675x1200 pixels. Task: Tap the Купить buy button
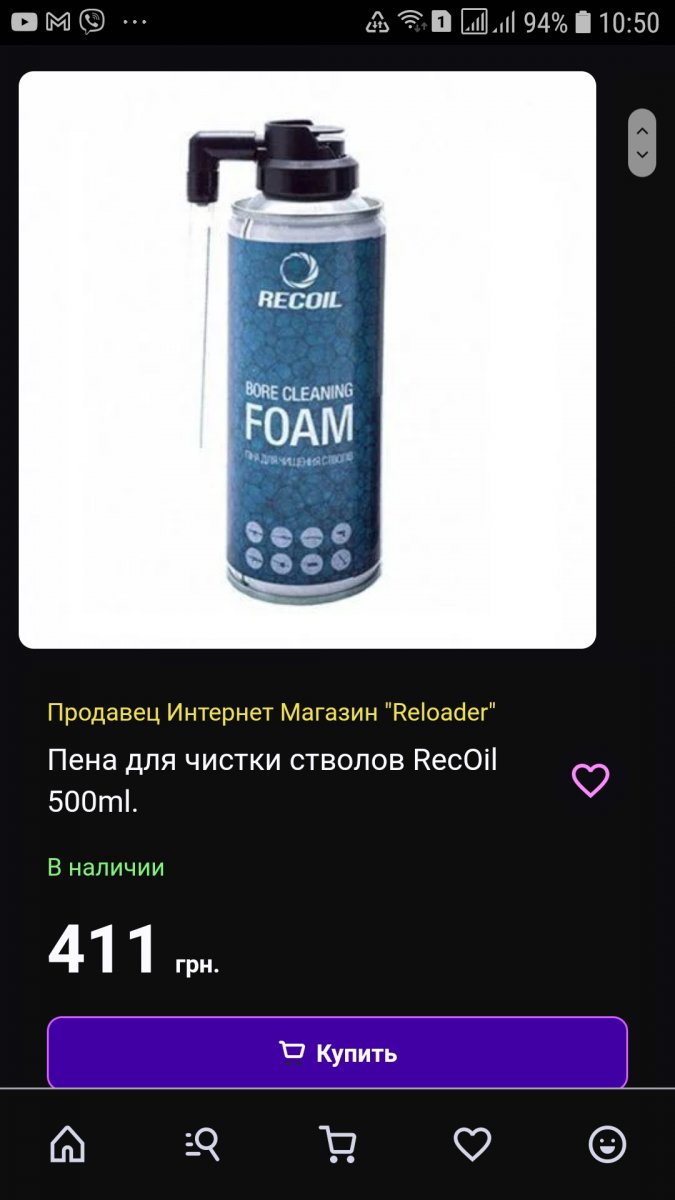(337, 1052)
